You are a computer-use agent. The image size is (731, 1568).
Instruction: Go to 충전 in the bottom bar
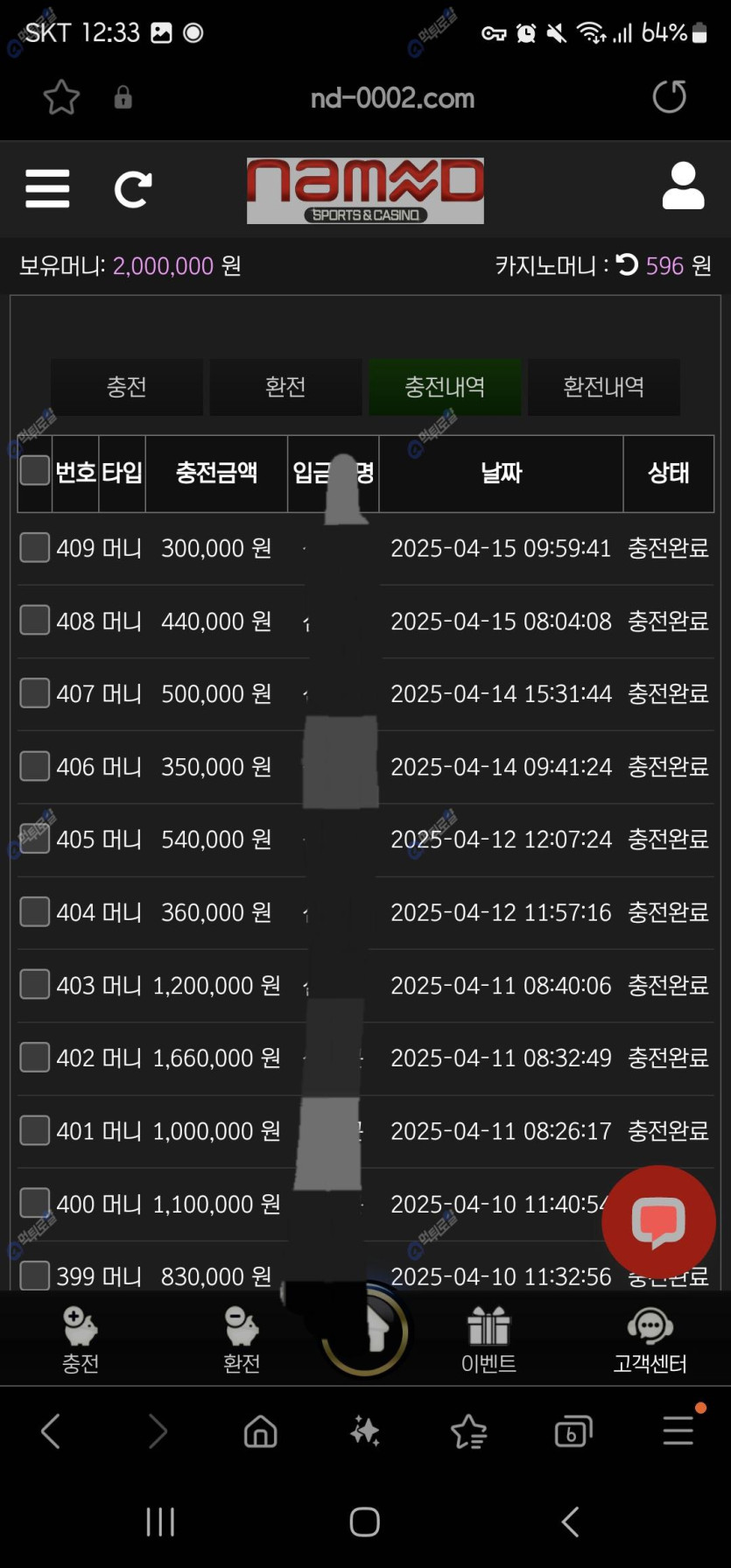click(x=81, y=1339)
